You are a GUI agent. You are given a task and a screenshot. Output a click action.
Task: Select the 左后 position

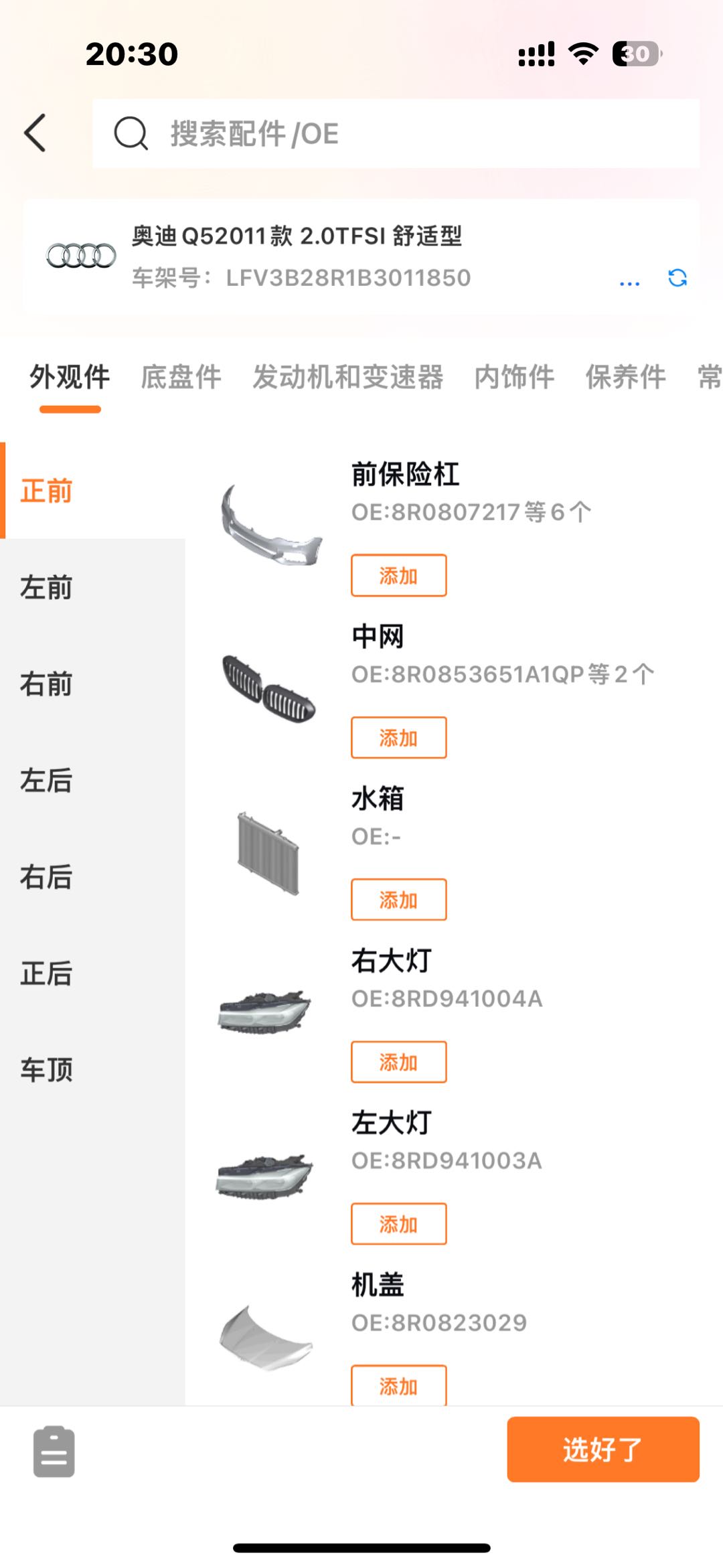coord(46,780)
